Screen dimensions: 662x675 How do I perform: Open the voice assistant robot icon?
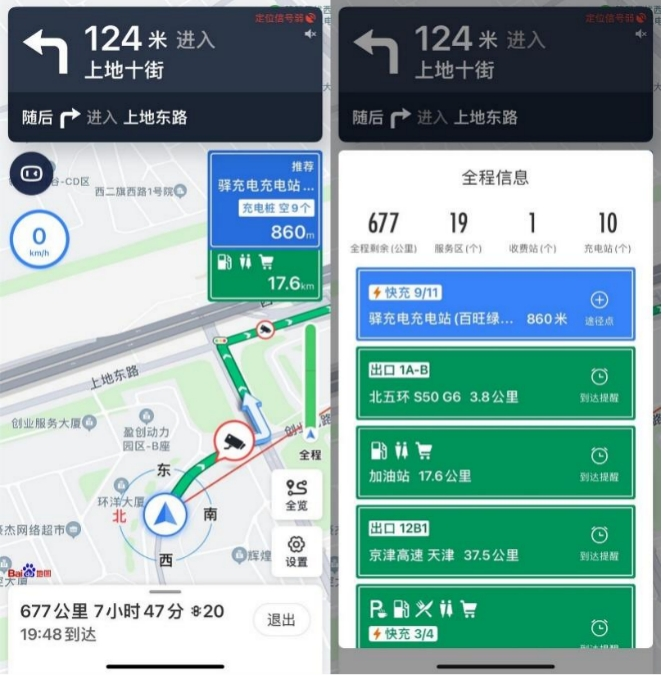(x=31, y=174)
